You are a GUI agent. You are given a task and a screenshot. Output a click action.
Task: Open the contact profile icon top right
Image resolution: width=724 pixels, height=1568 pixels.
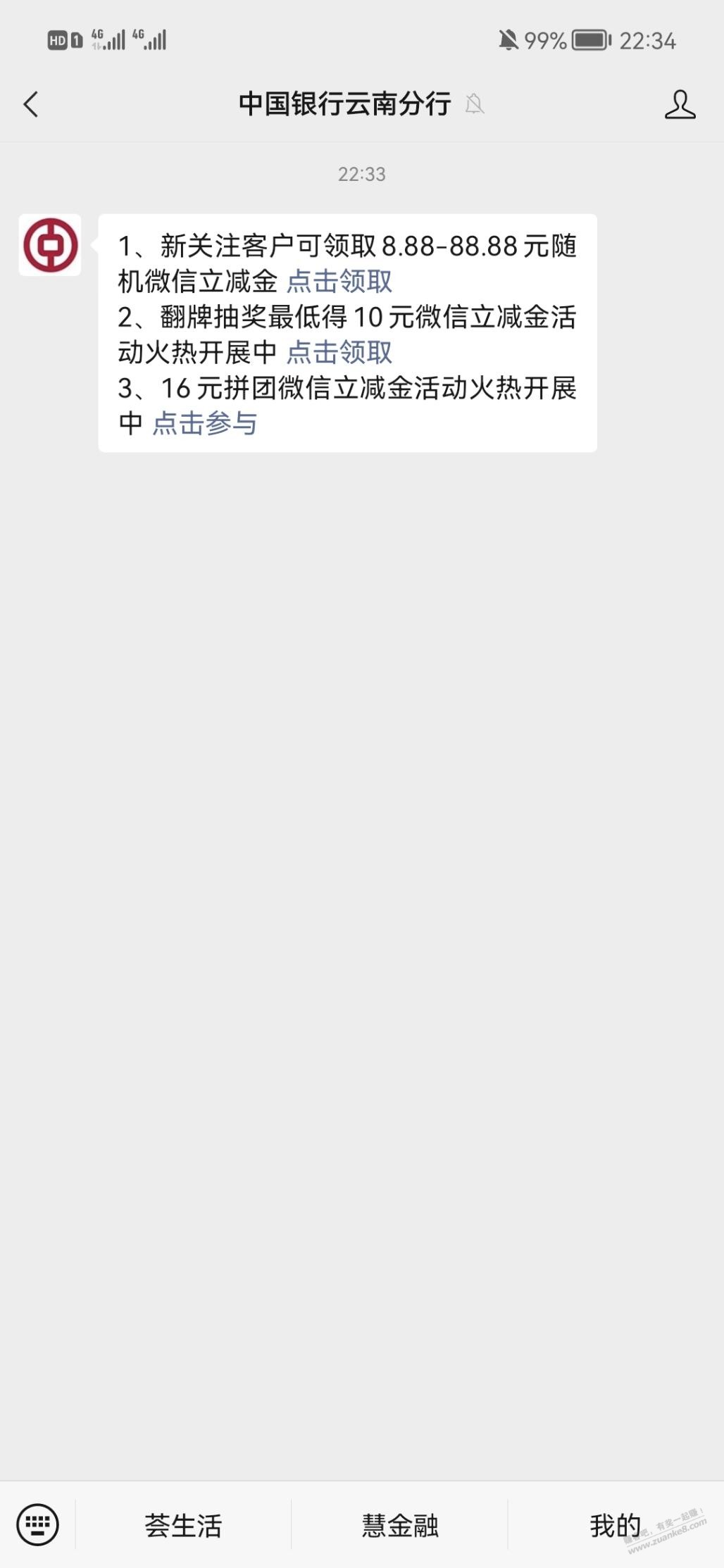tap(680, 104)
